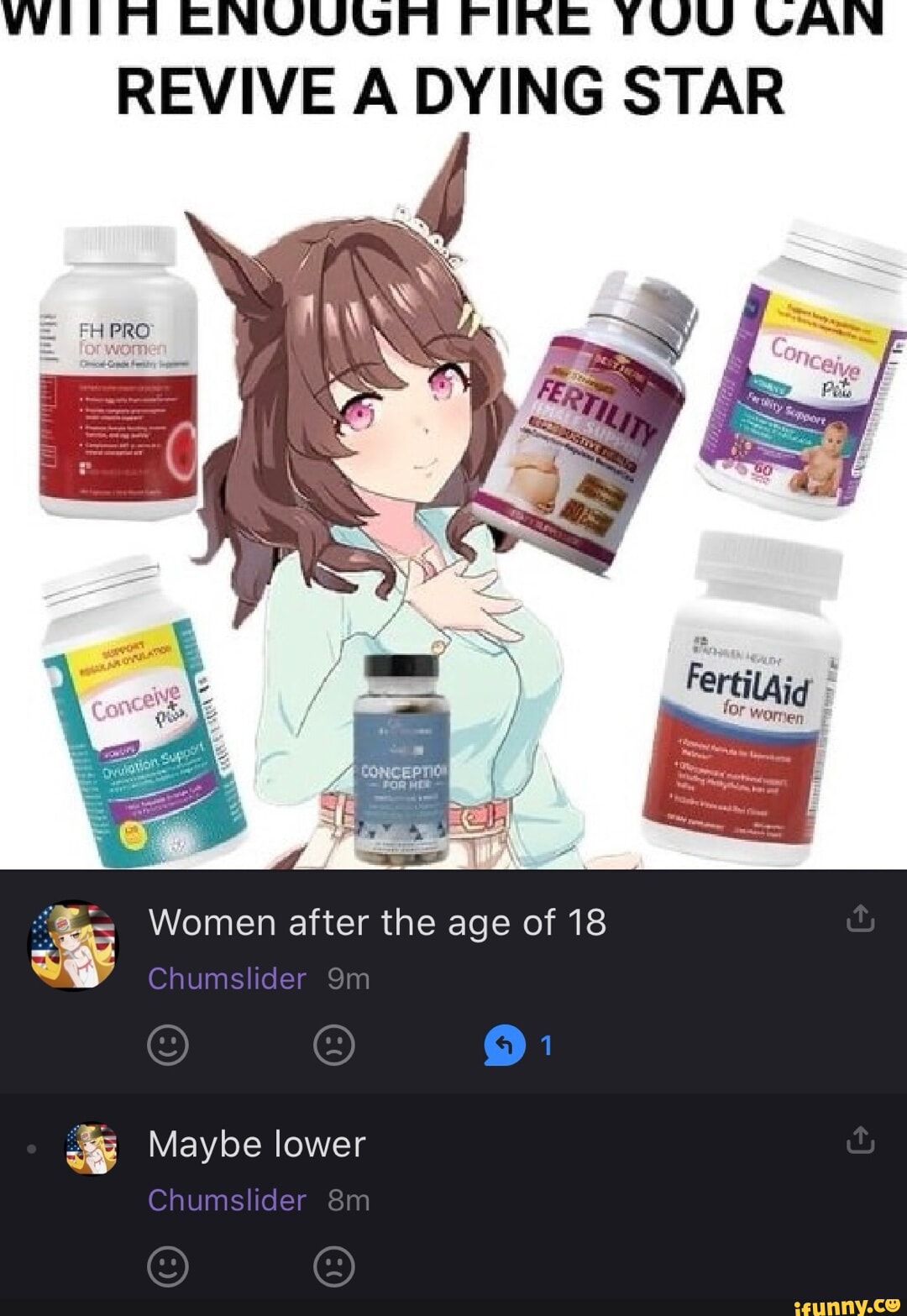Share the "Women after the age of 18" comment
This screenshot has height=1316, width=907.
(860, 919)
